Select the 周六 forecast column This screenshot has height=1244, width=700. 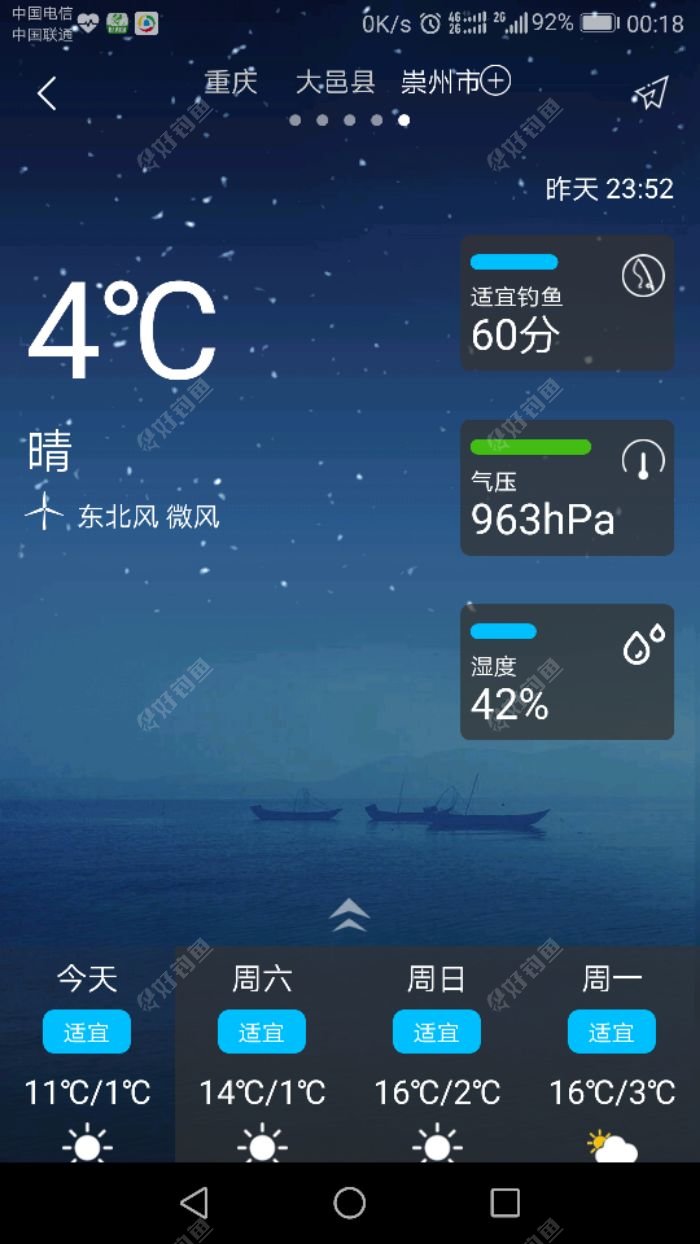coord(262,1055)
